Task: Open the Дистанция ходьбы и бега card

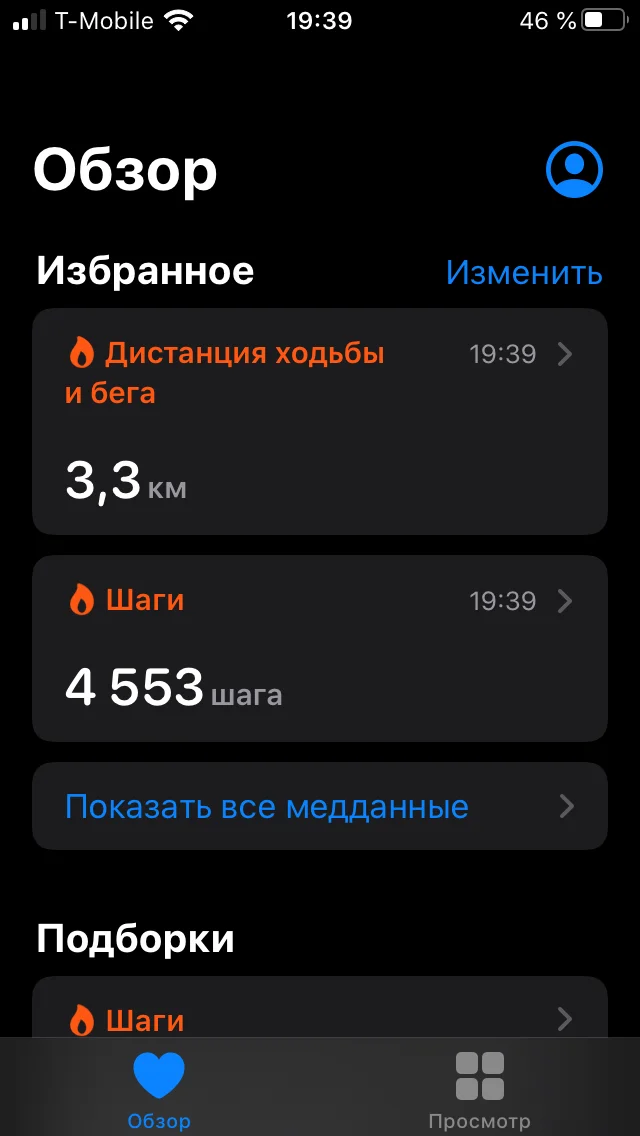Action: point(319,421)
